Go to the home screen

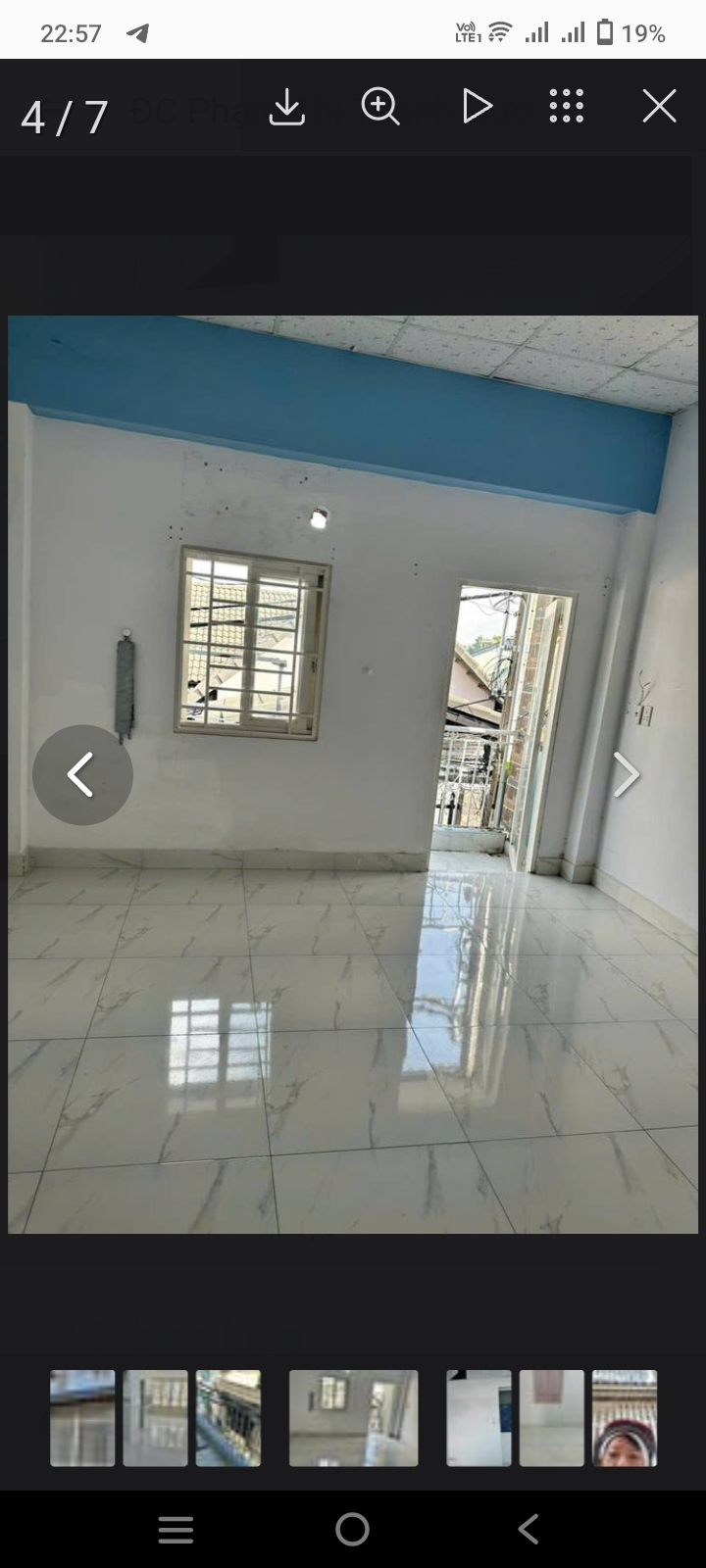[x=352, y=1529]
